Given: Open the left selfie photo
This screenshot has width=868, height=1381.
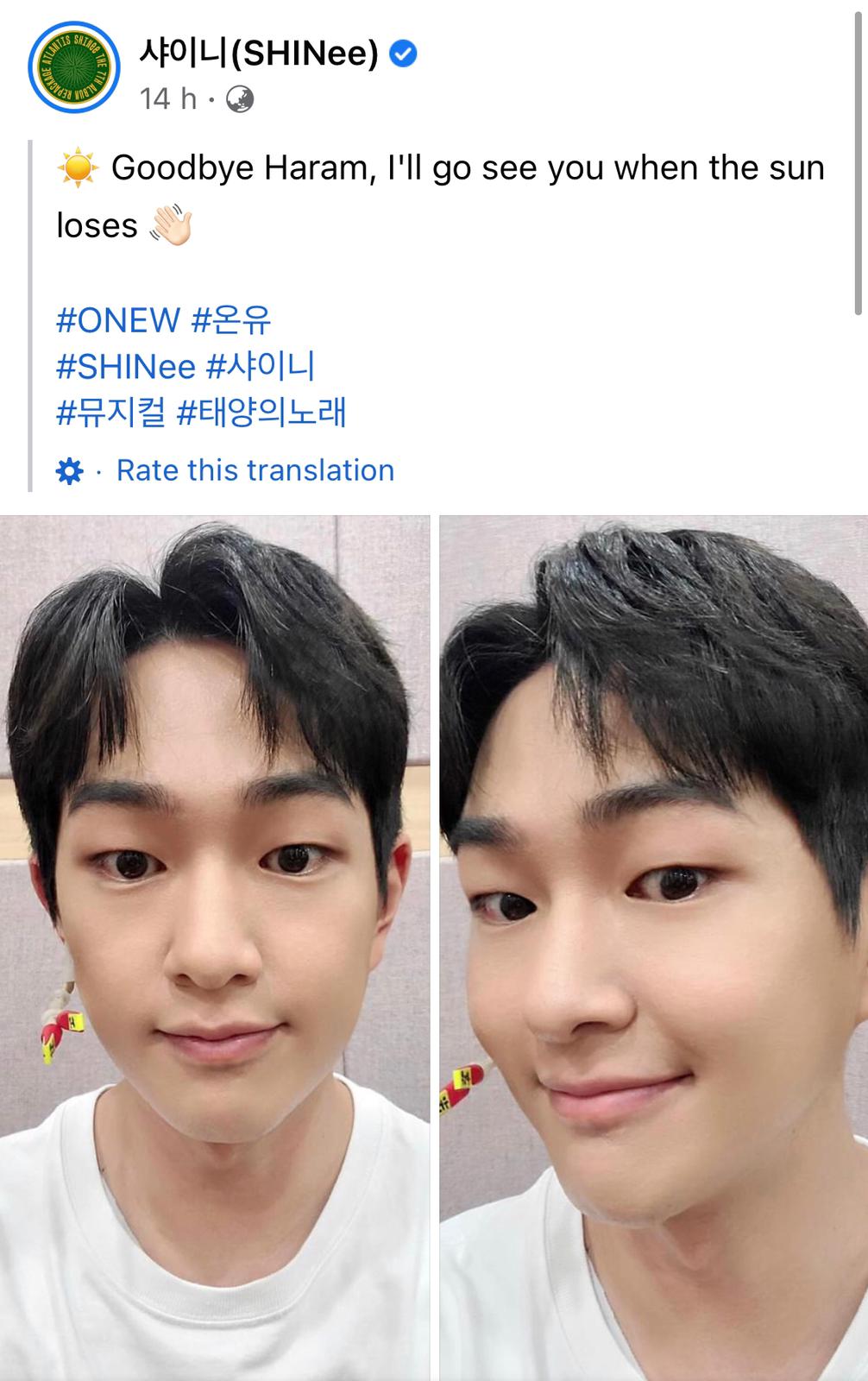Looking at the screenshot, I should pyautogui.click(x=214, y=948).
